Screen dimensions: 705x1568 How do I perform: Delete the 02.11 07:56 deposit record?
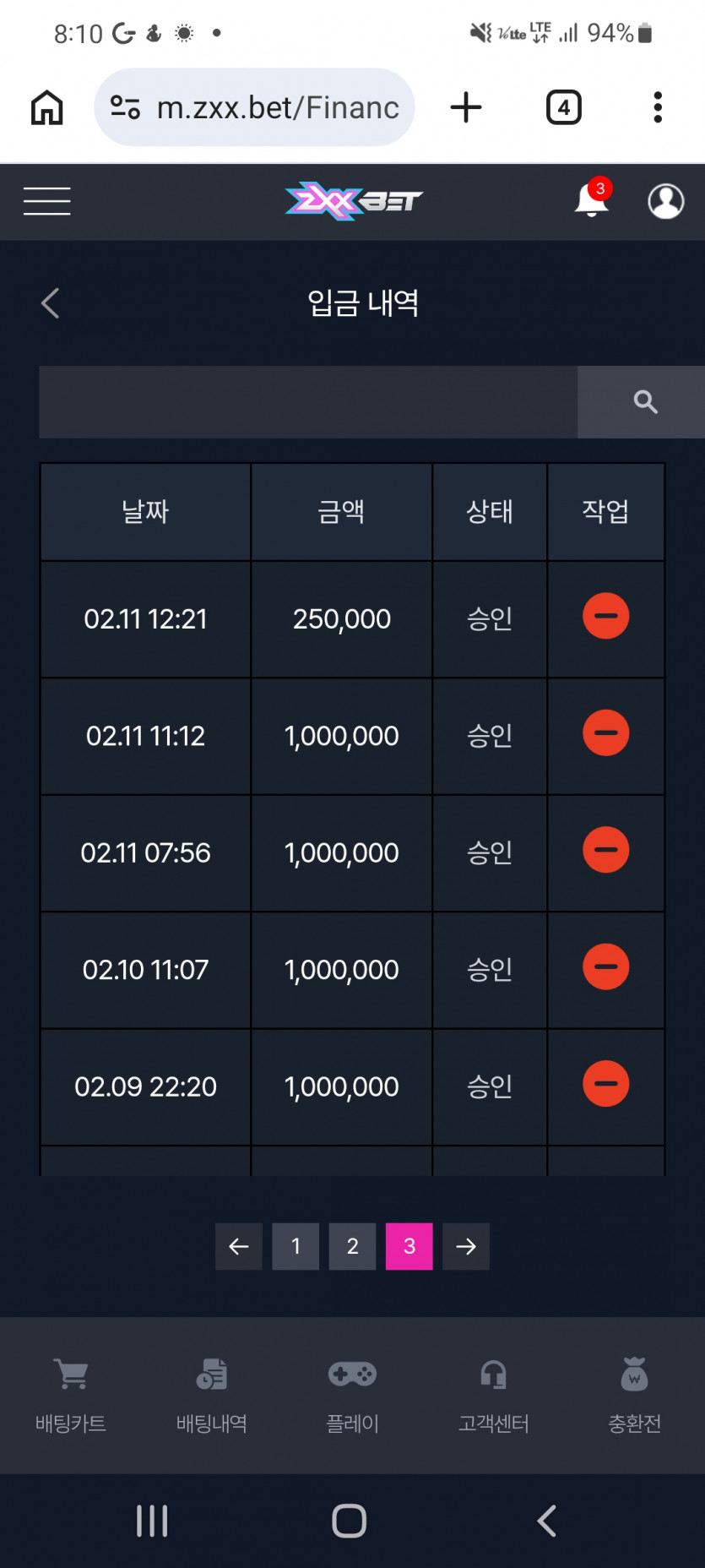[605, 849]
